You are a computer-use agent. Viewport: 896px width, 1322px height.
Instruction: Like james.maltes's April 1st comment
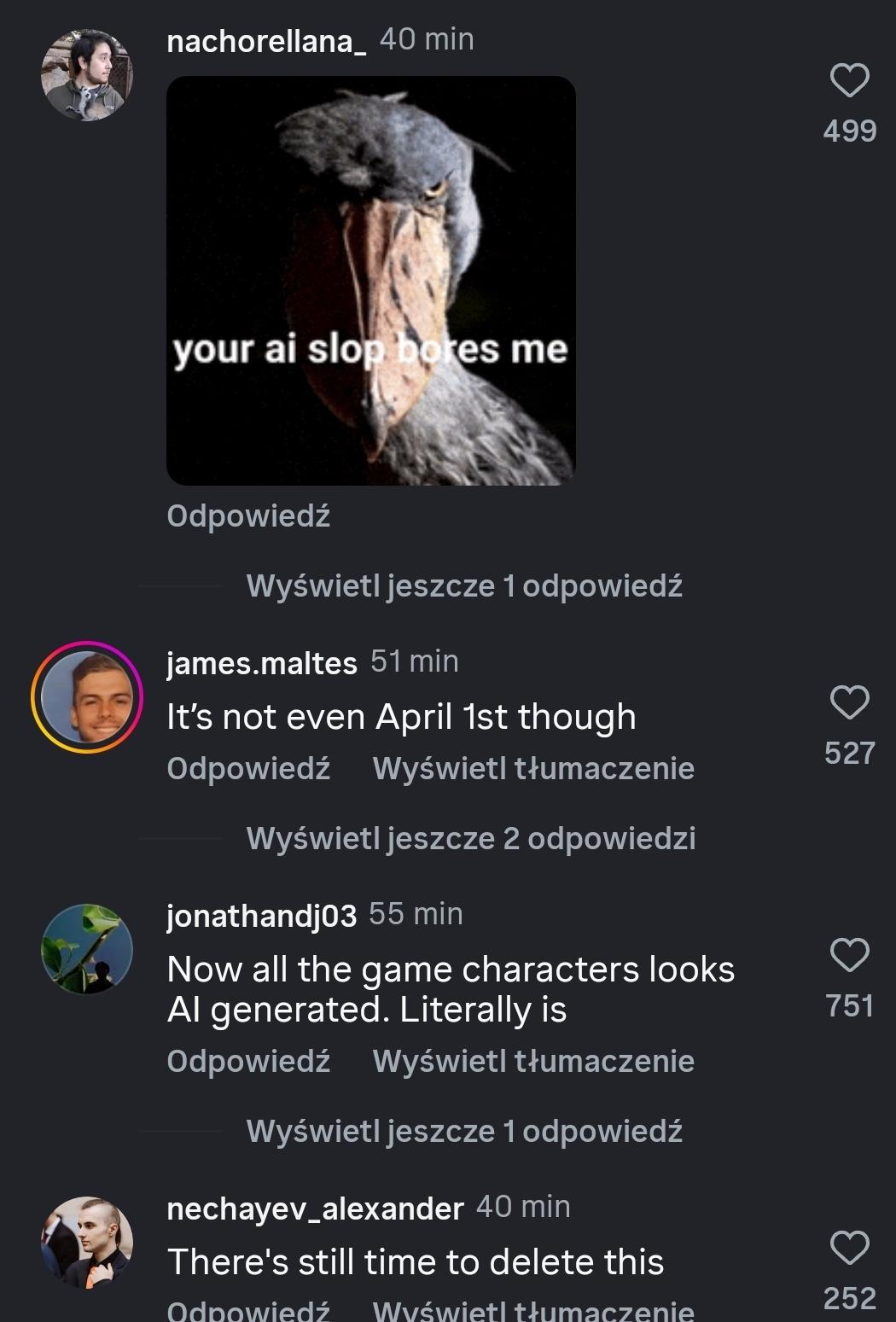click(x=849, y=703)
